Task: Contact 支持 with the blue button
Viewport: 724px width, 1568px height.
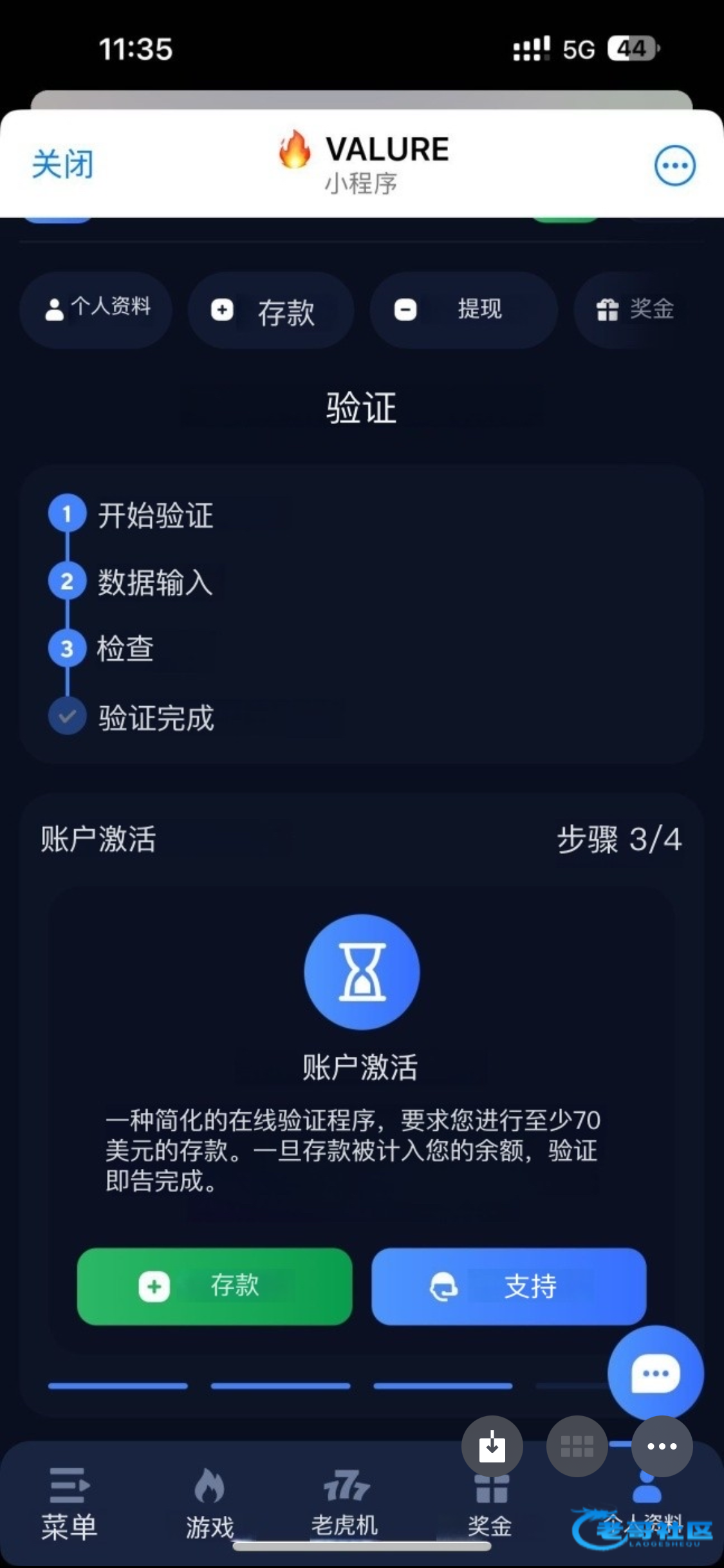Action: pos(508,1286)
